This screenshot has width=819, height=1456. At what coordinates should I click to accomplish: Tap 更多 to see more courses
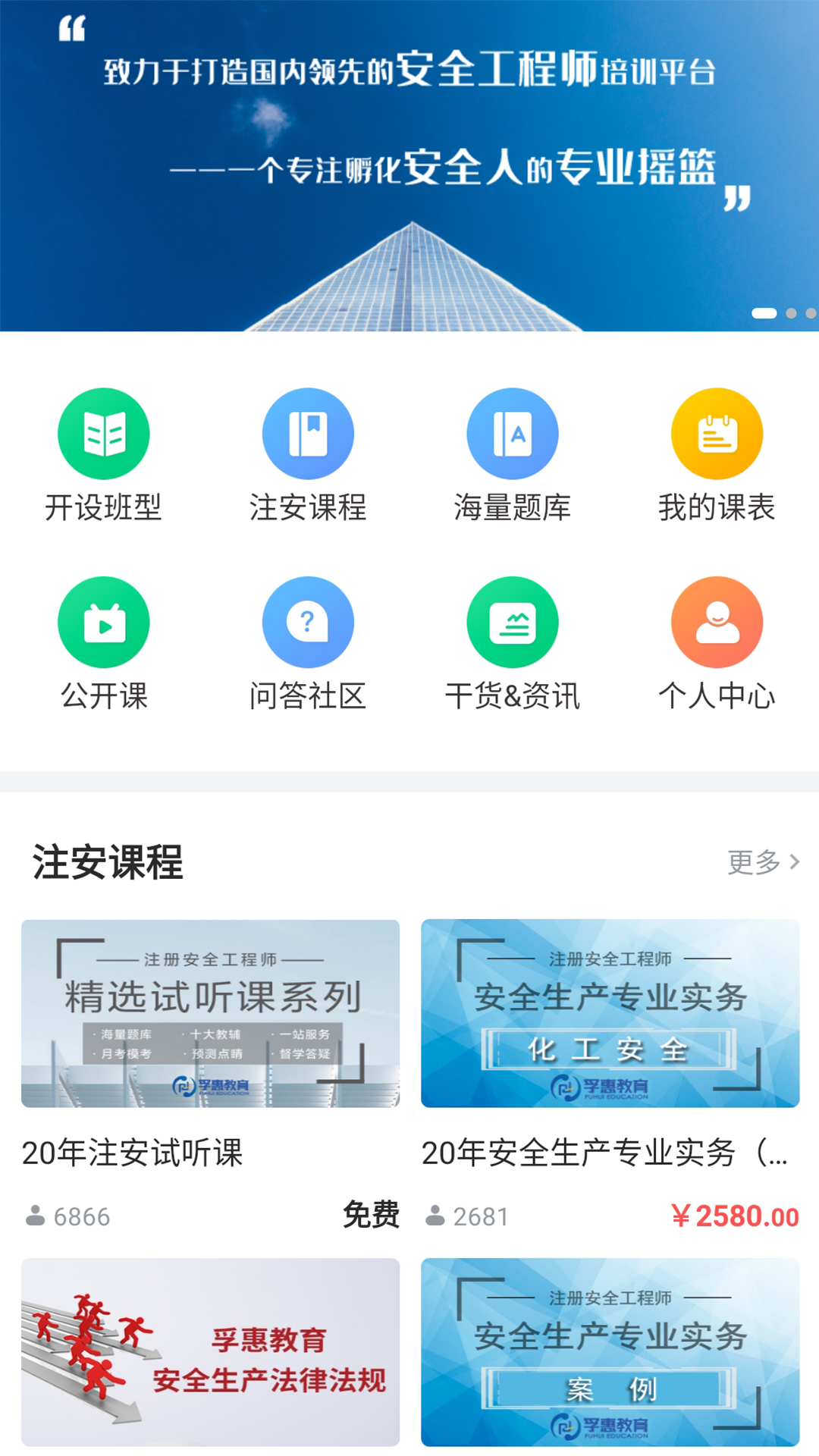[763, 862]
